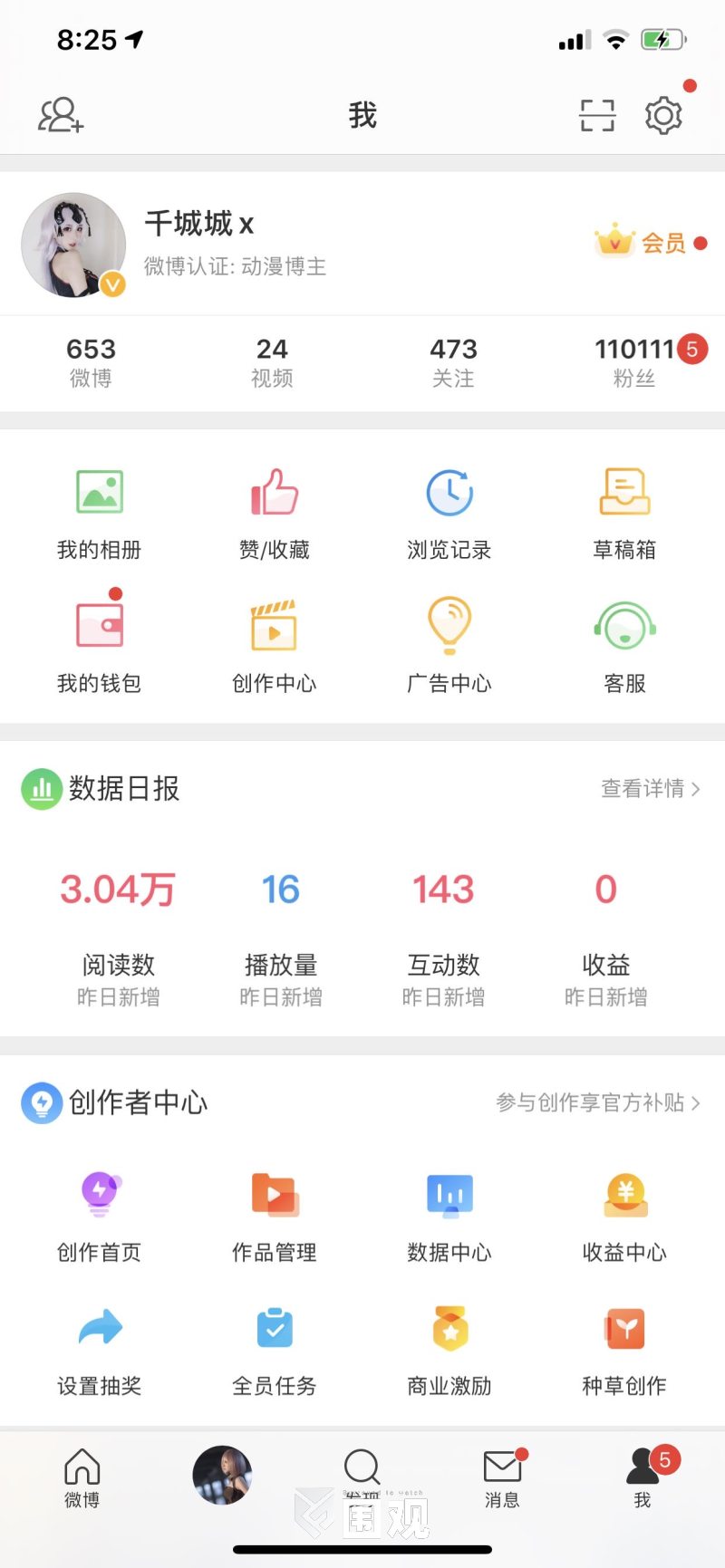Open the add friends icon

(61, 115)
